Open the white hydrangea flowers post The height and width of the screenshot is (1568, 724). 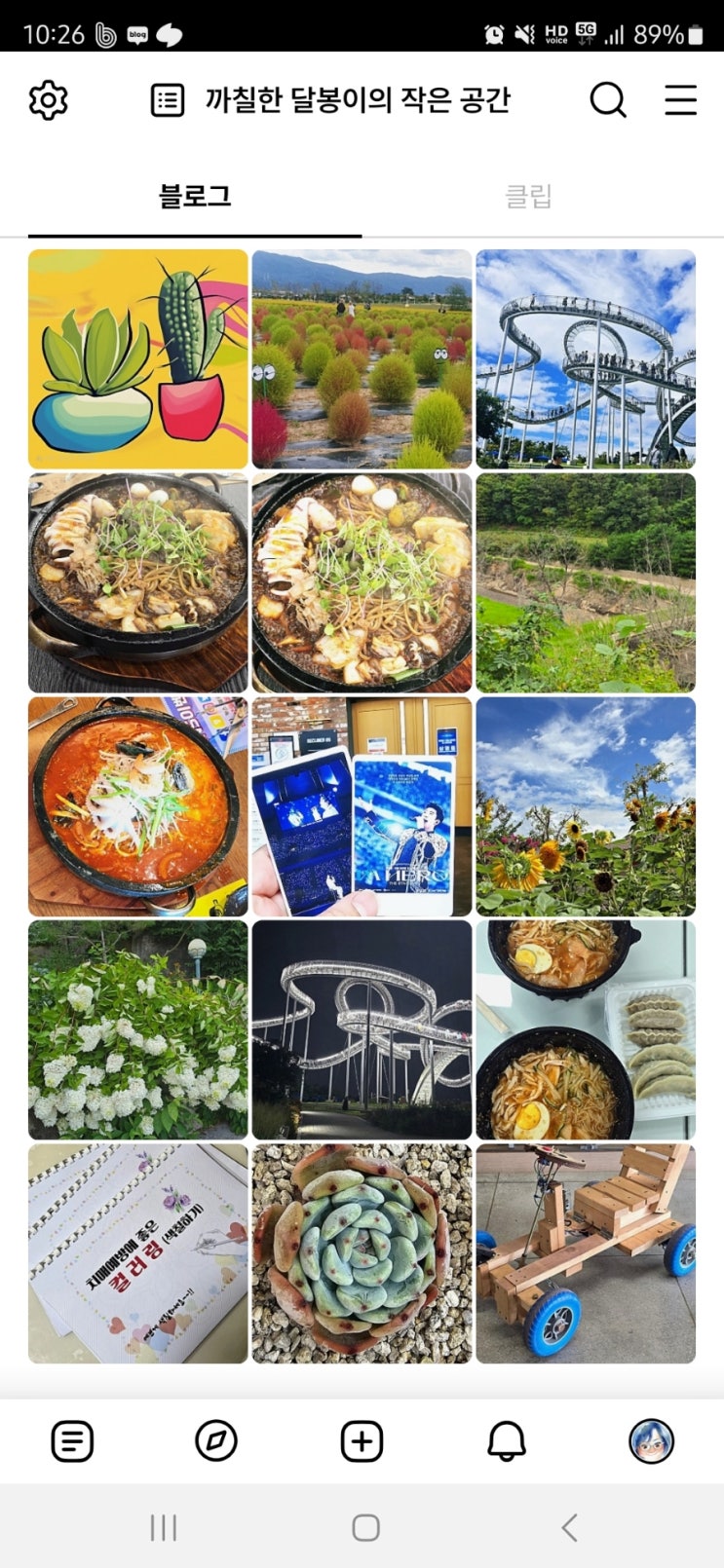(138, 1029)
